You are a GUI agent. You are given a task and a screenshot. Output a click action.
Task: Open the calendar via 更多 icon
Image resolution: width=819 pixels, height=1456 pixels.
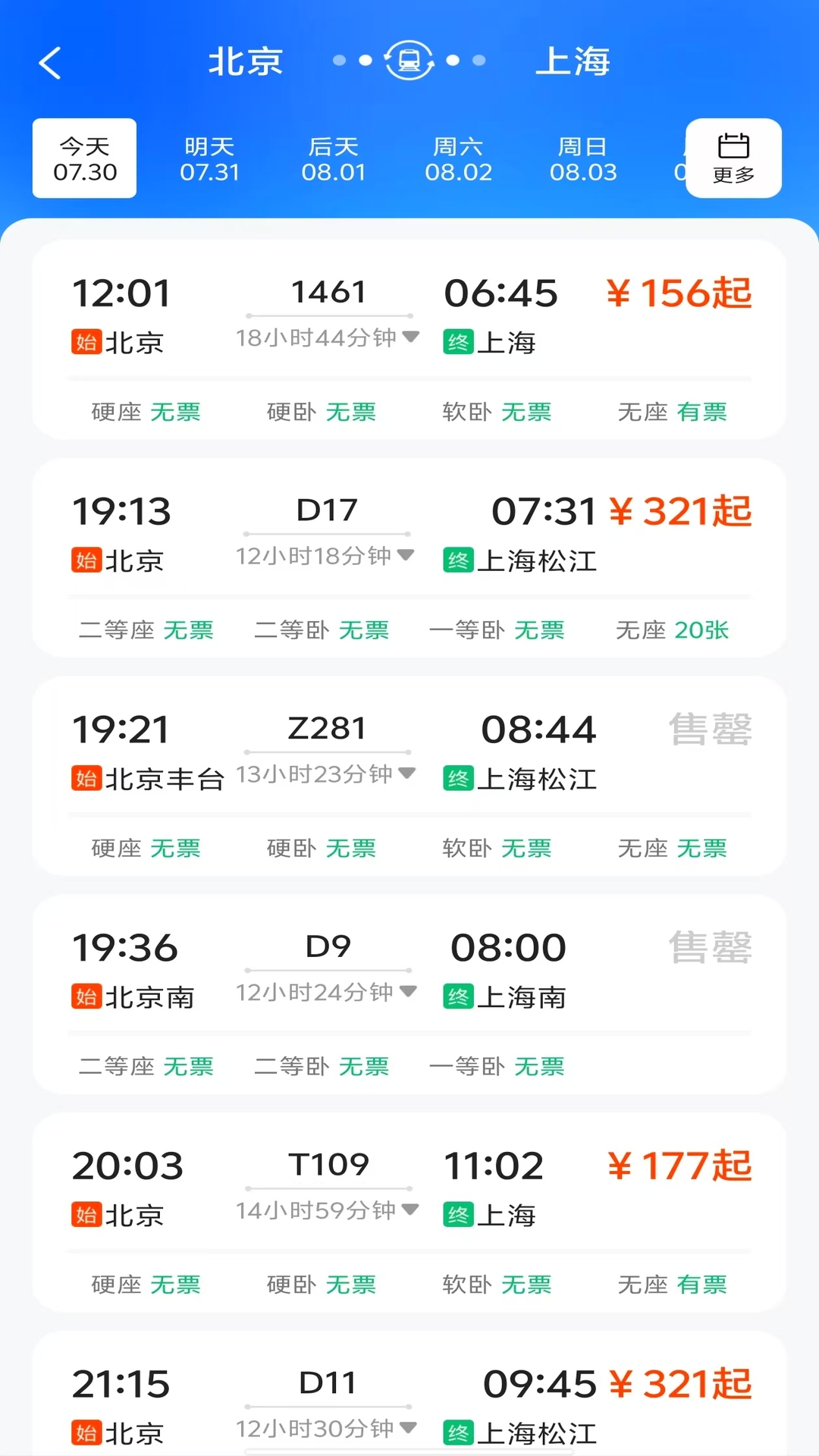pos(733,158)
